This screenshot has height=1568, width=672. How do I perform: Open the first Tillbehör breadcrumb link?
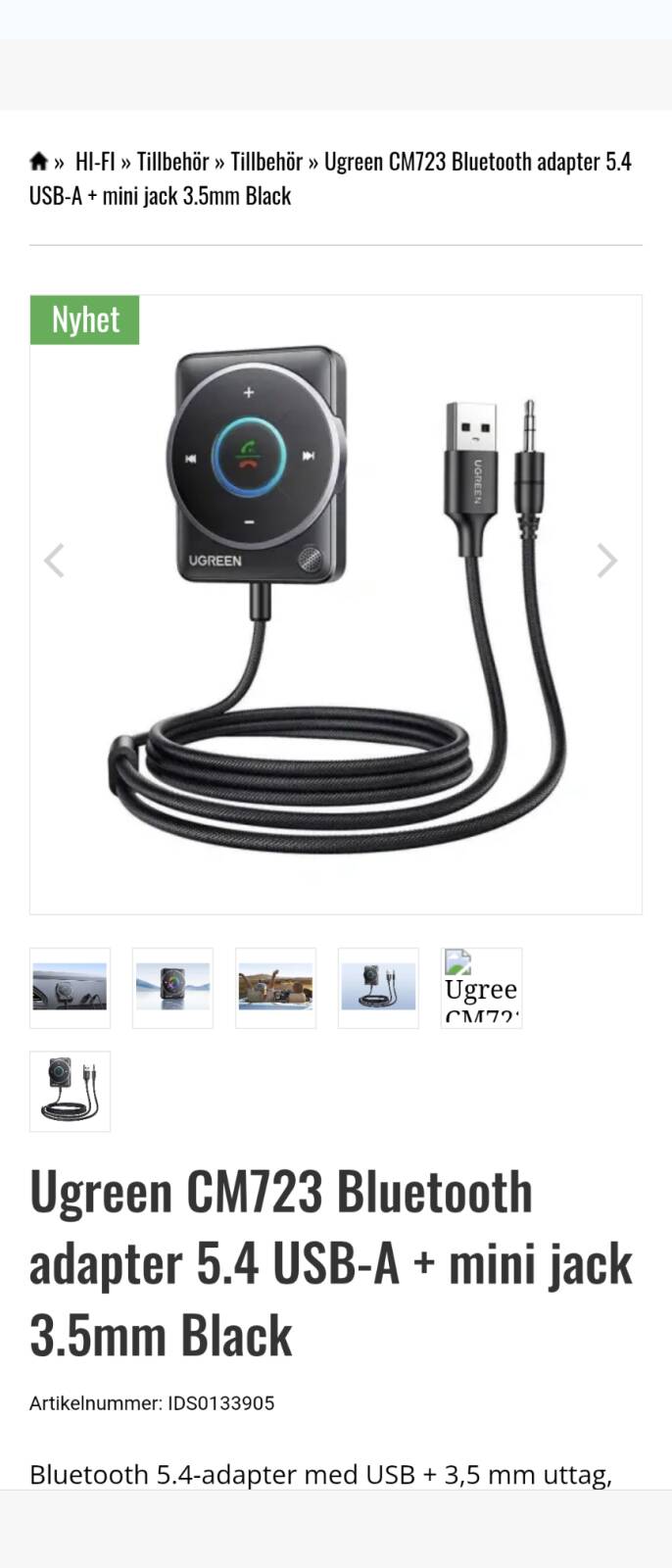172,162
